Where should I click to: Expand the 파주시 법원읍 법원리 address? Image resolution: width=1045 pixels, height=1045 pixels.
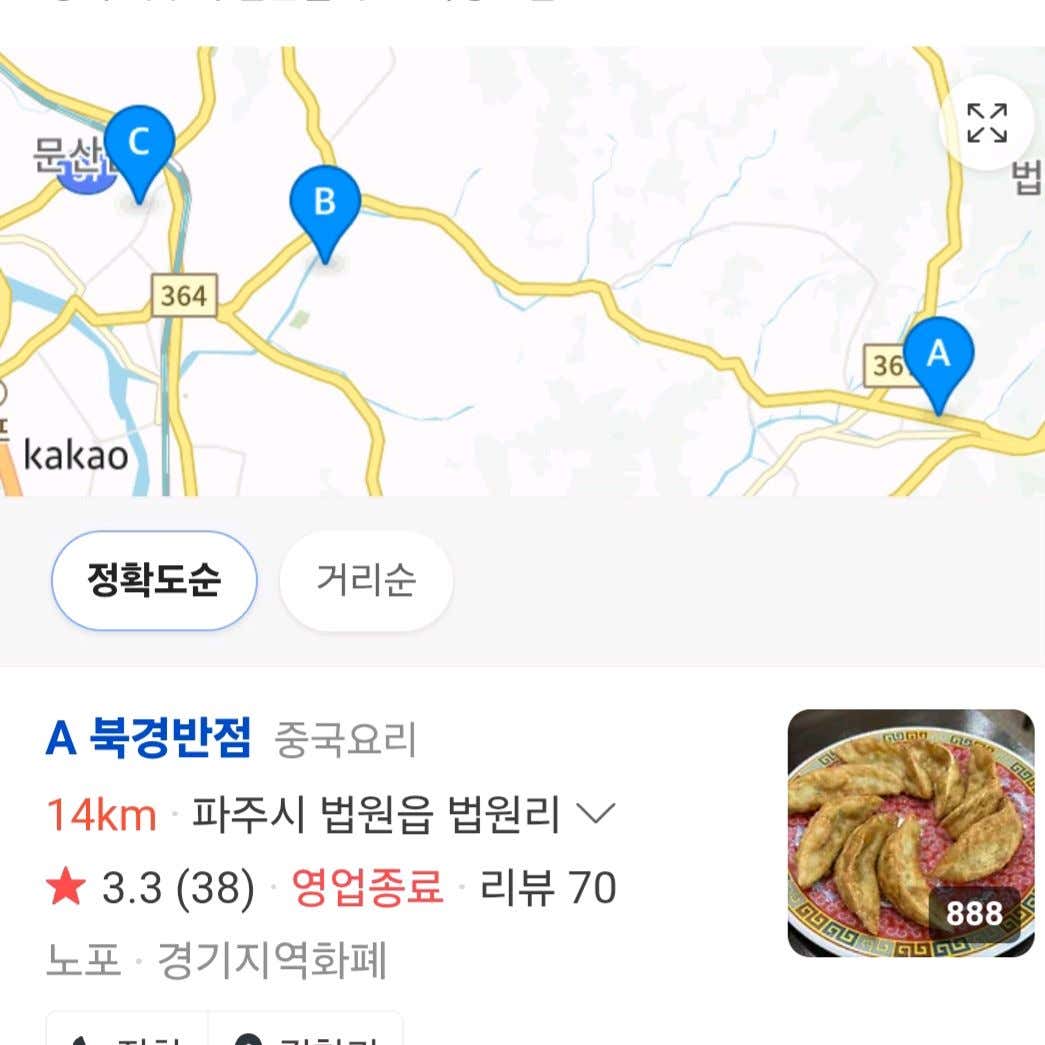(x=596, y=815)
